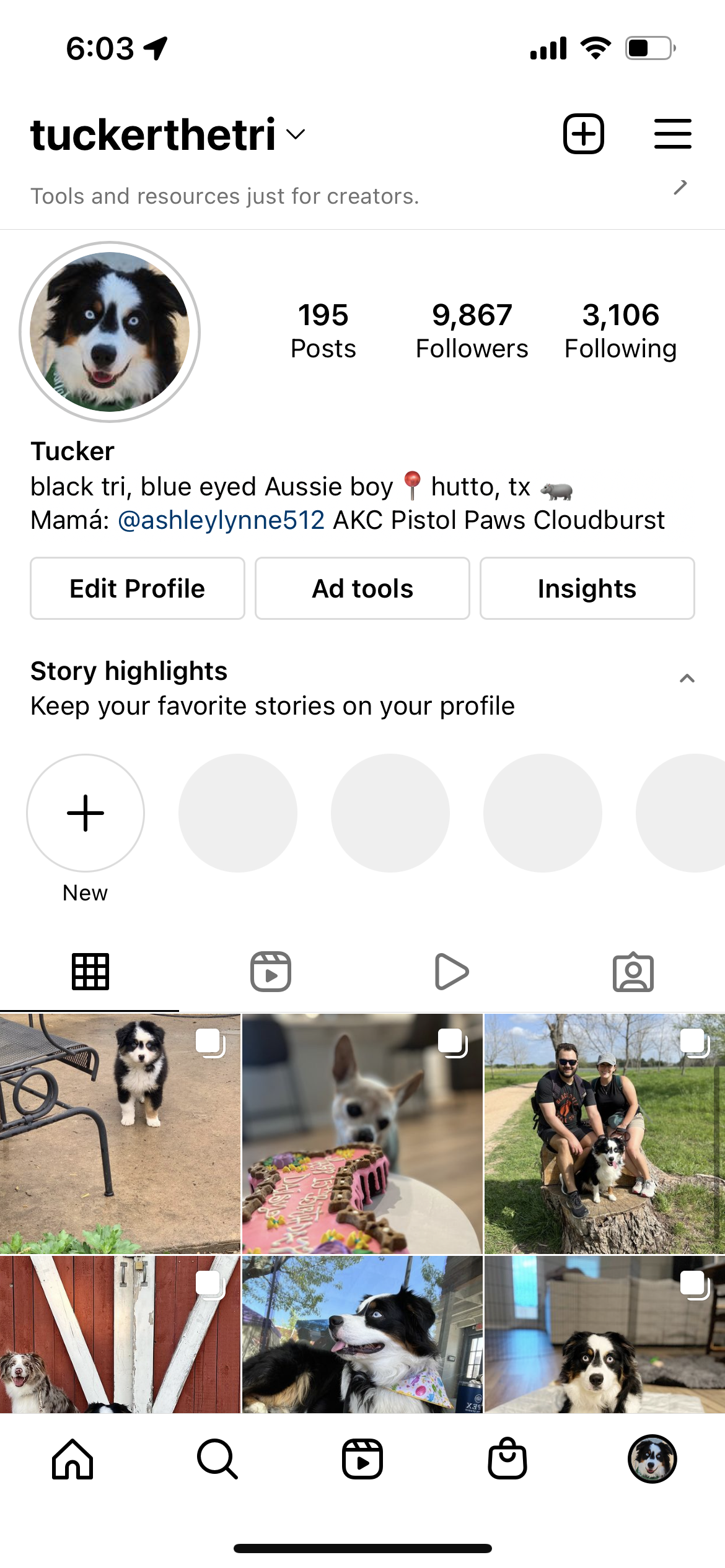The height and width of the screenshot is (1568, 725).
Task: Go to the home feed with the house icon
Action: pos(72,1458)
